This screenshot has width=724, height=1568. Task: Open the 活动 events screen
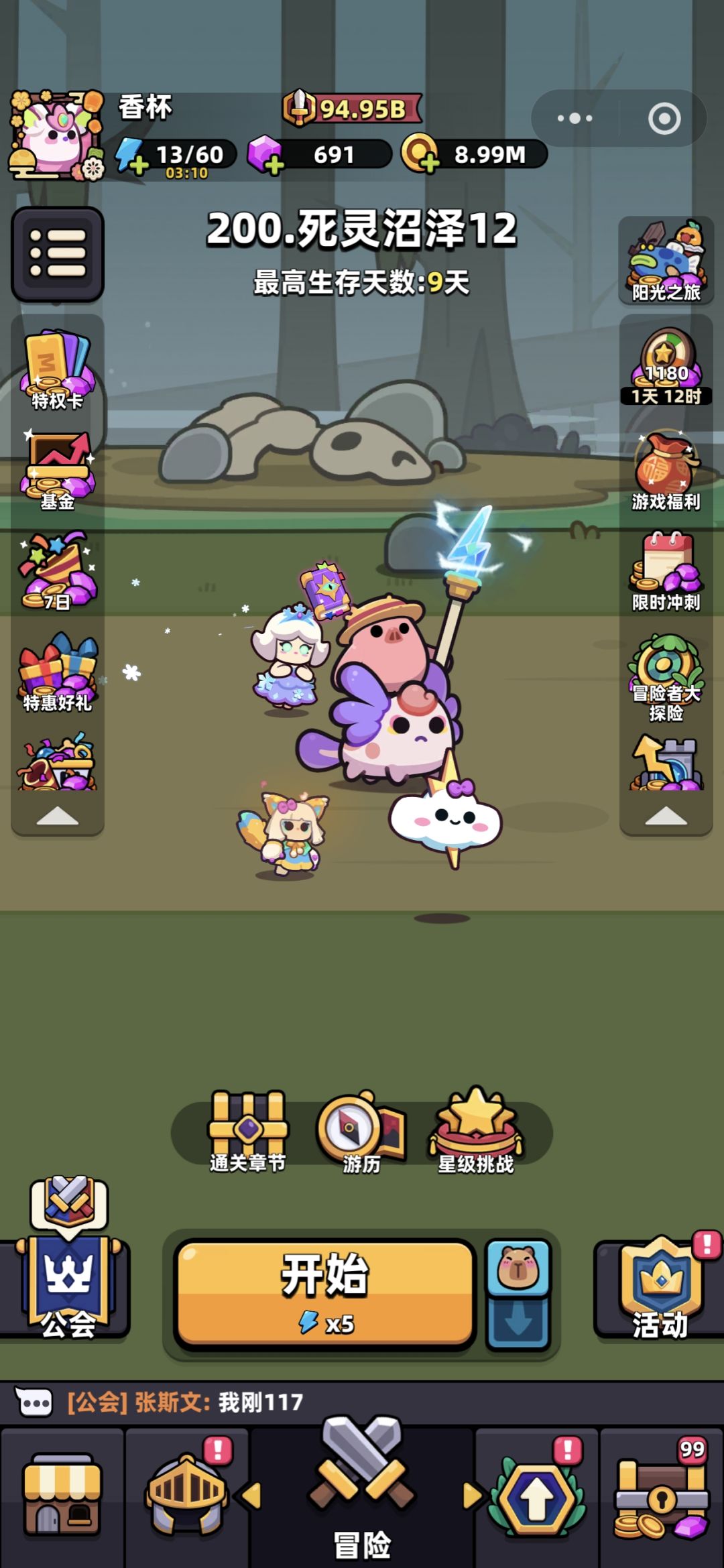tap(660, 1287)
